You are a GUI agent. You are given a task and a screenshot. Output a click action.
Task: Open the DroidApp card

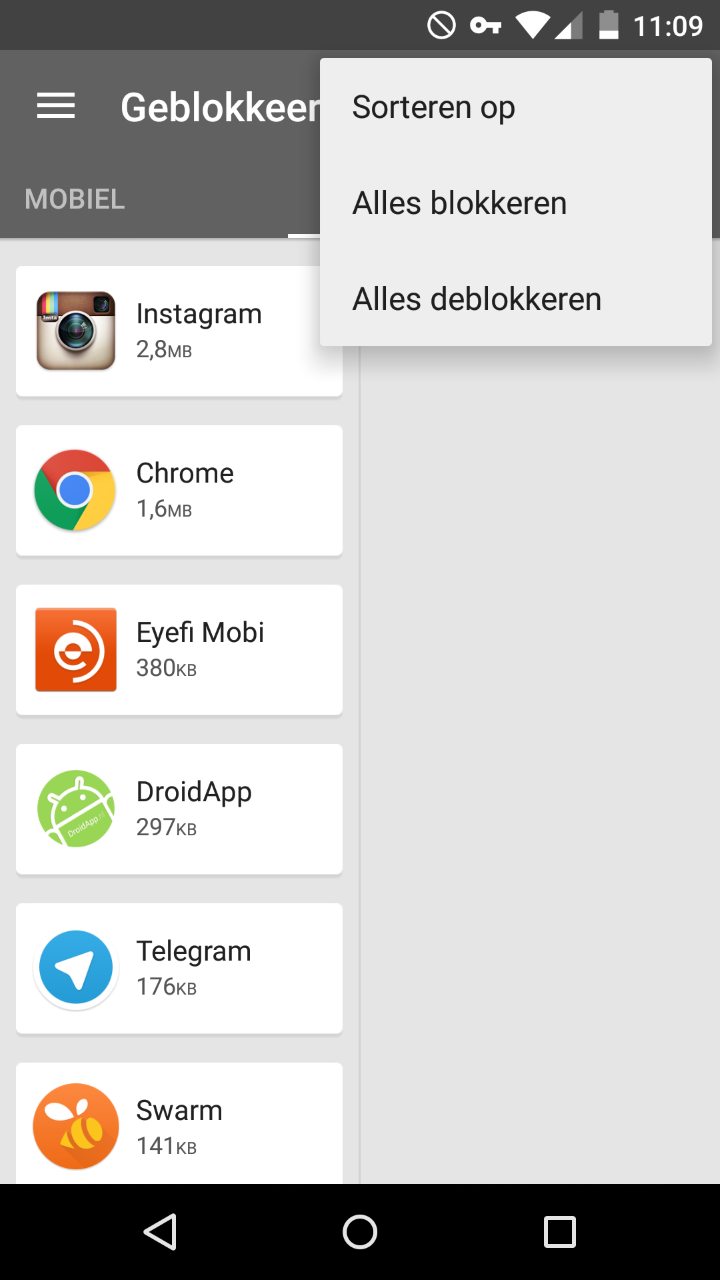coord(179,809)
